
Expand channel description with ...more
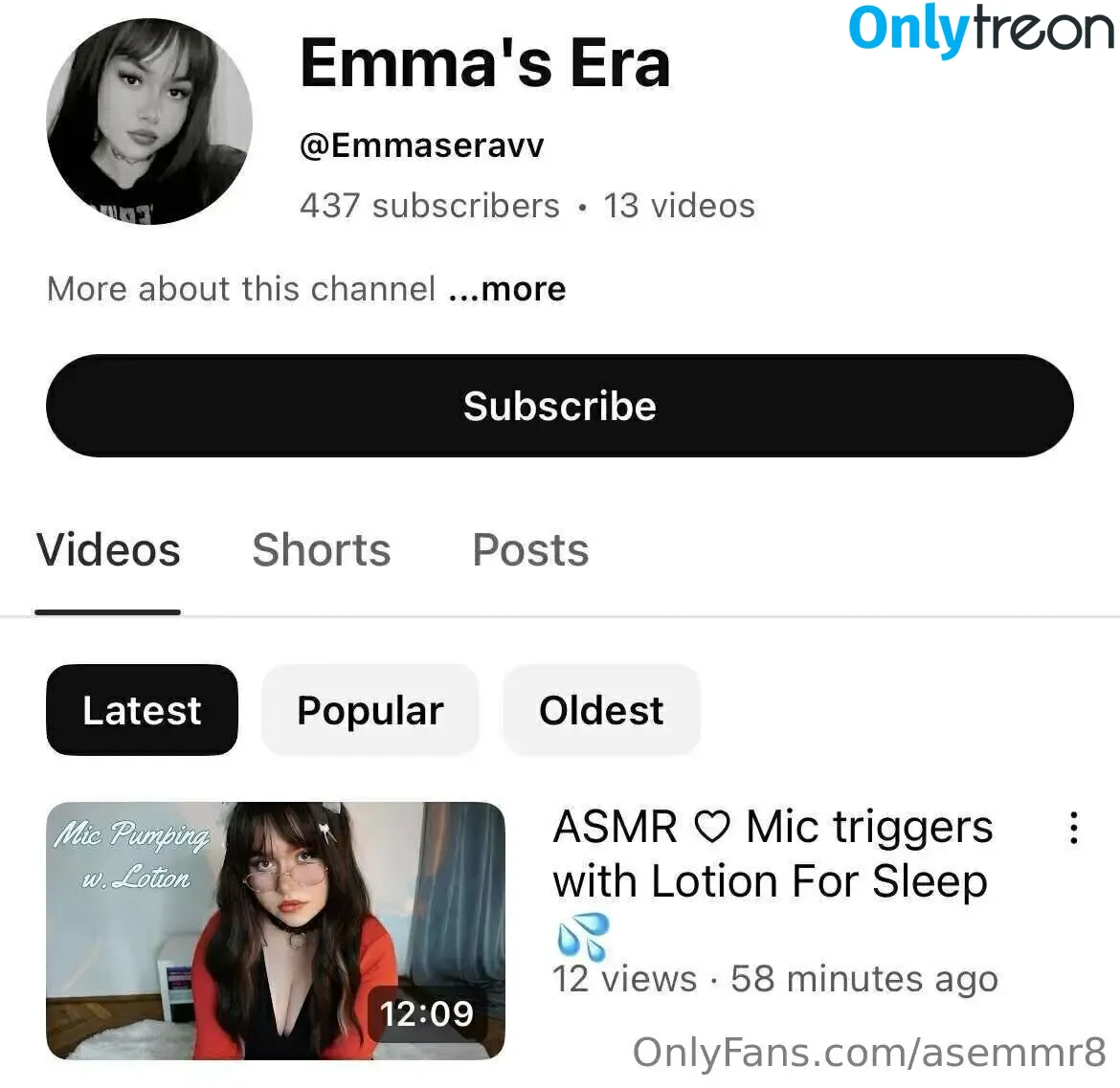pos(507,289)
